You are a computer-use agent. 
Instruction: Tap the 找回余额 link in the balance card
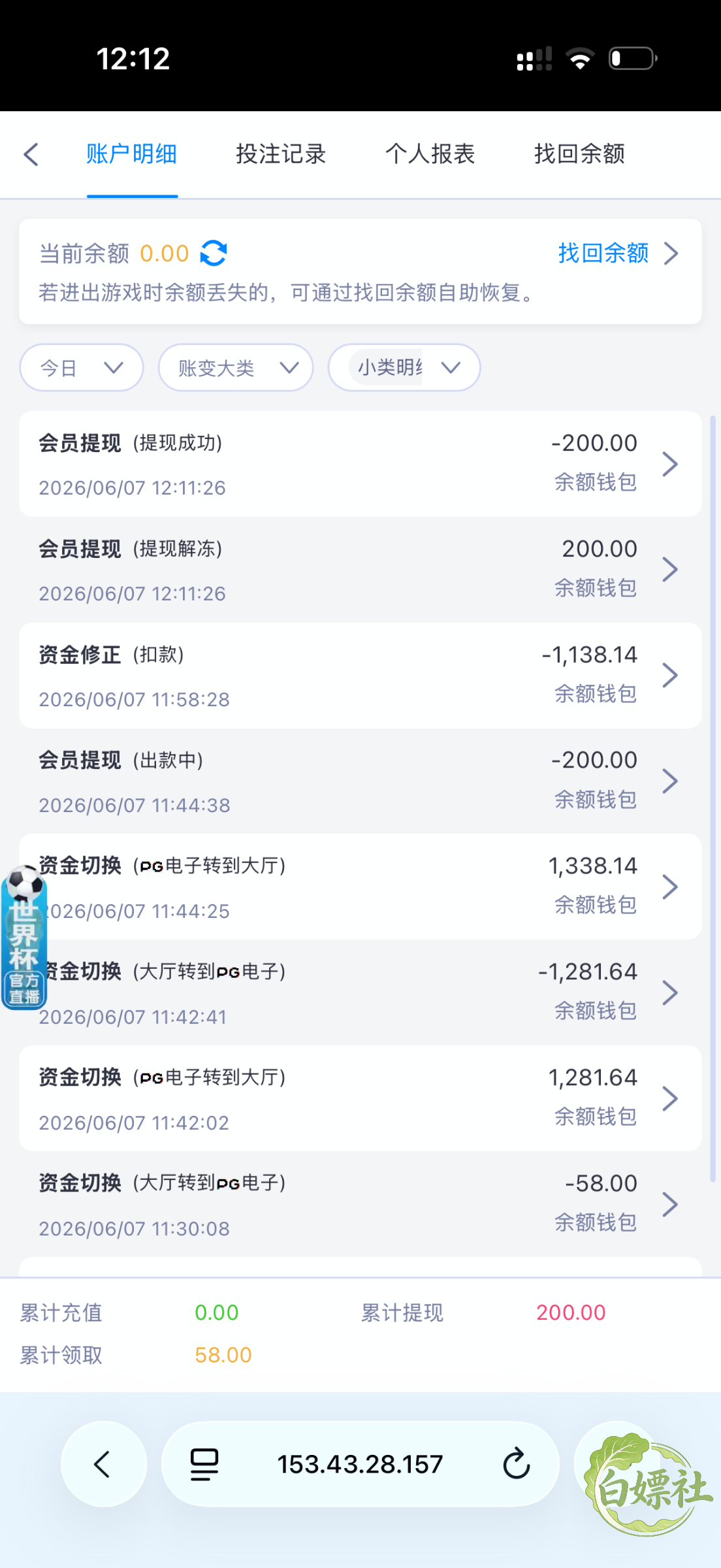coord(618,253)
